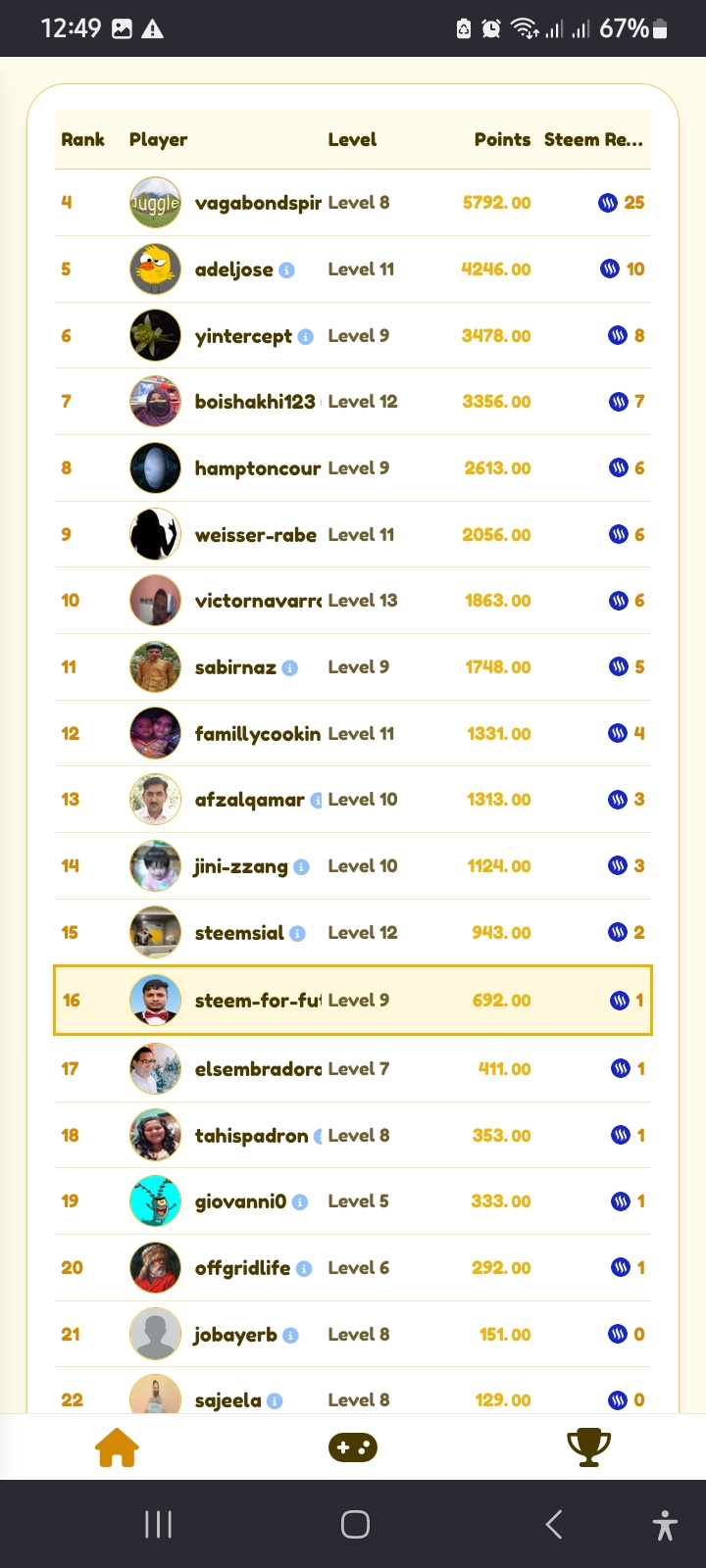Open the game controller tab

click(353, 1447)
